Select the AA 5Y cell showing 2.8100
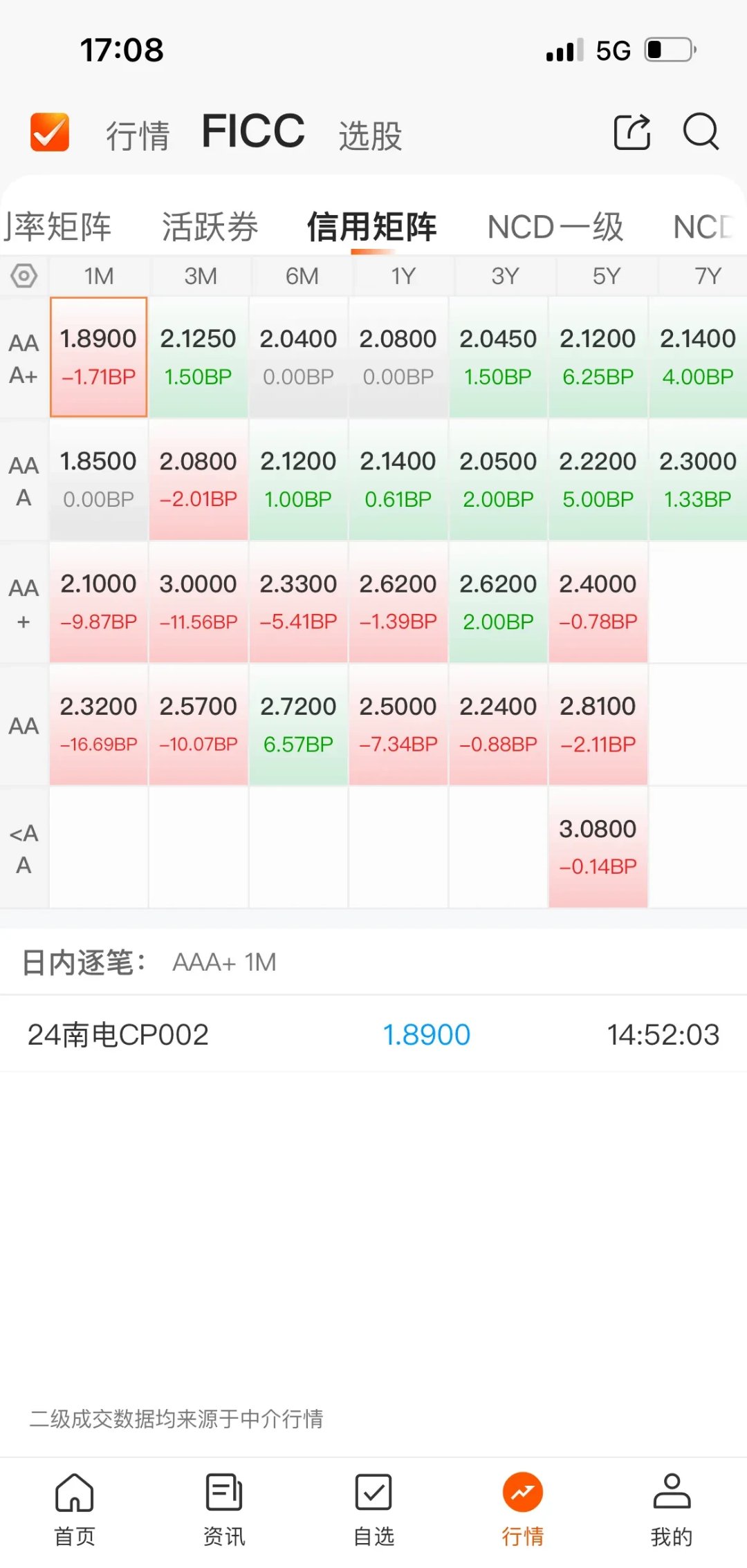This screenshot has height=1568, width=747. click(598, 725)
